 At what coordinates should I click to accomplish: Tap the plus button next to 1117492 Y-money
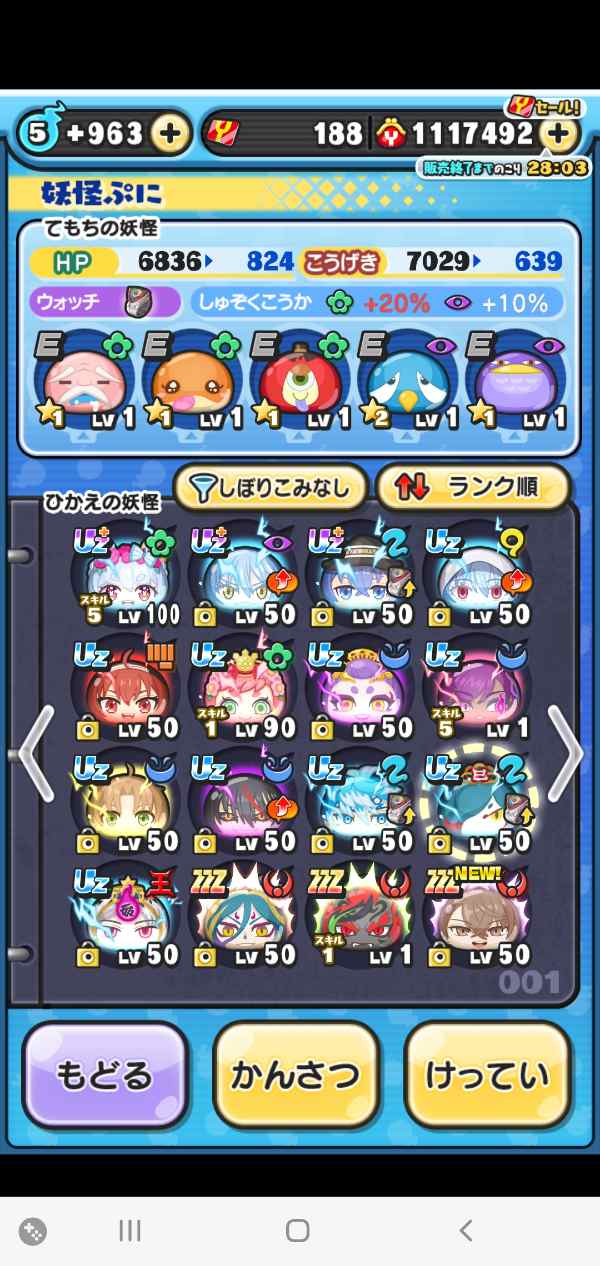click(560, 134)
